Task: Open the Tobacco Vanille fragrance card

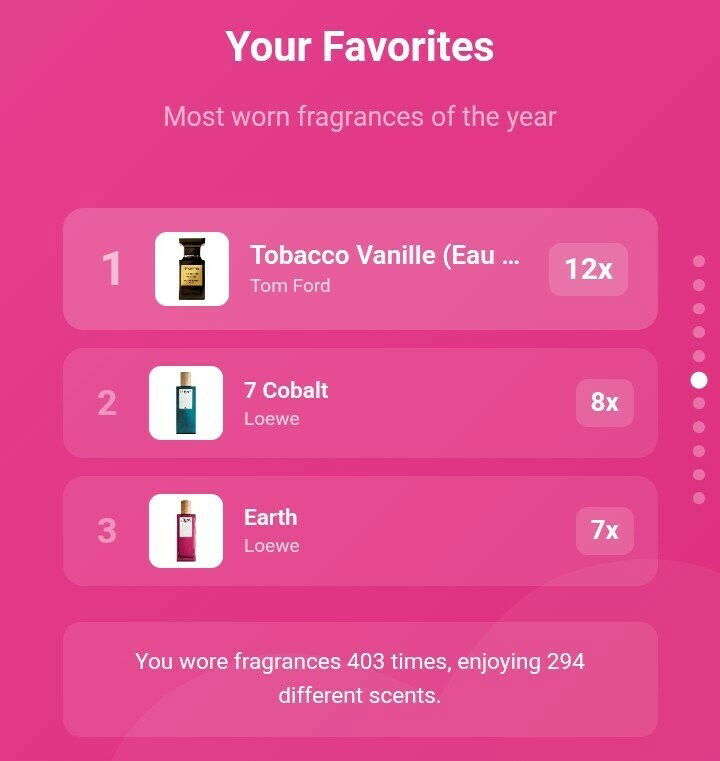Action: coord(384,268)
